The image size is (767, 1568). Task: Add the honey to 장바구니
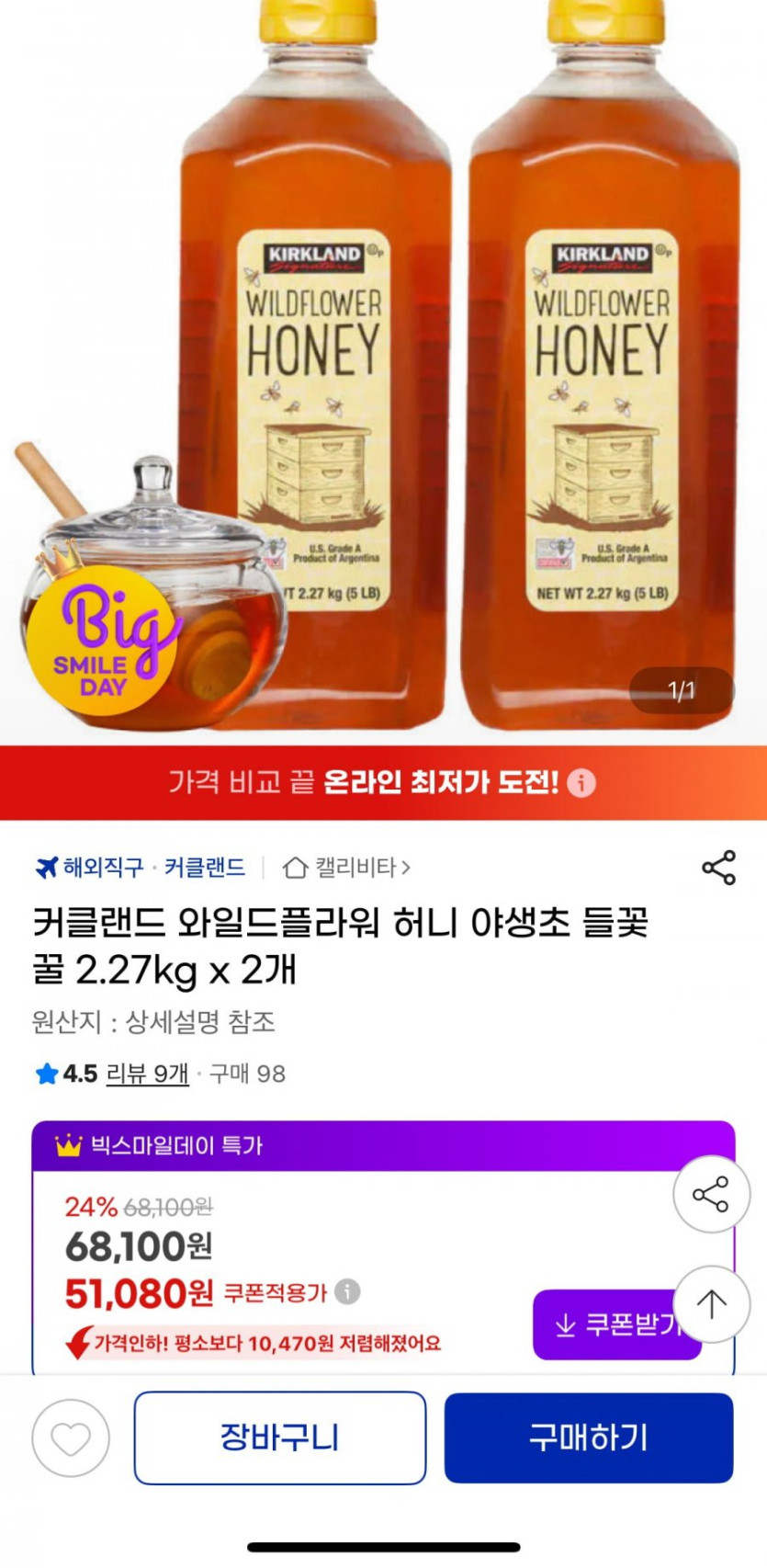(x=280, y=1437)
